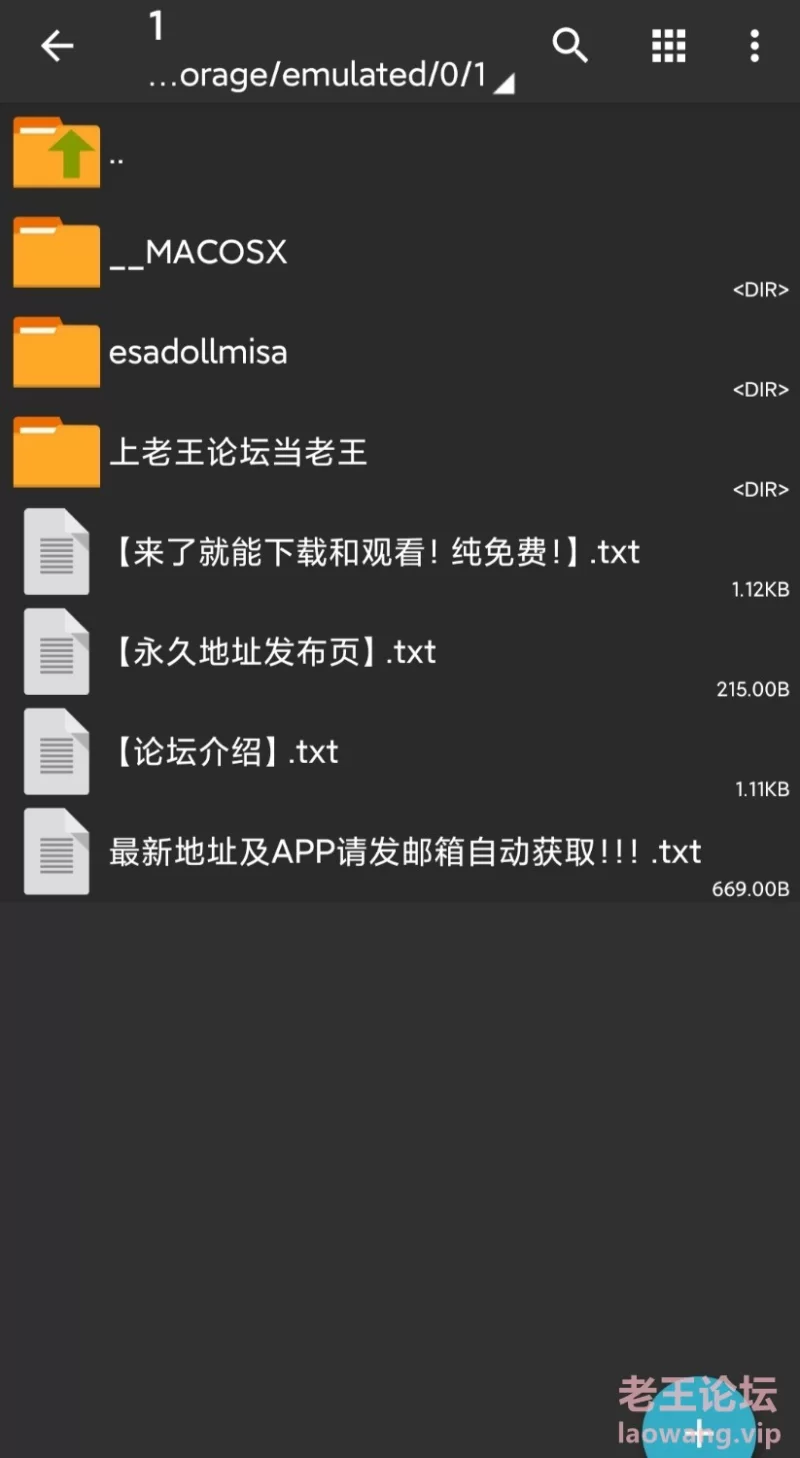Open the 上老王论坛当老王 folder
Screen dimensions: 800x1458
(400, 453)
